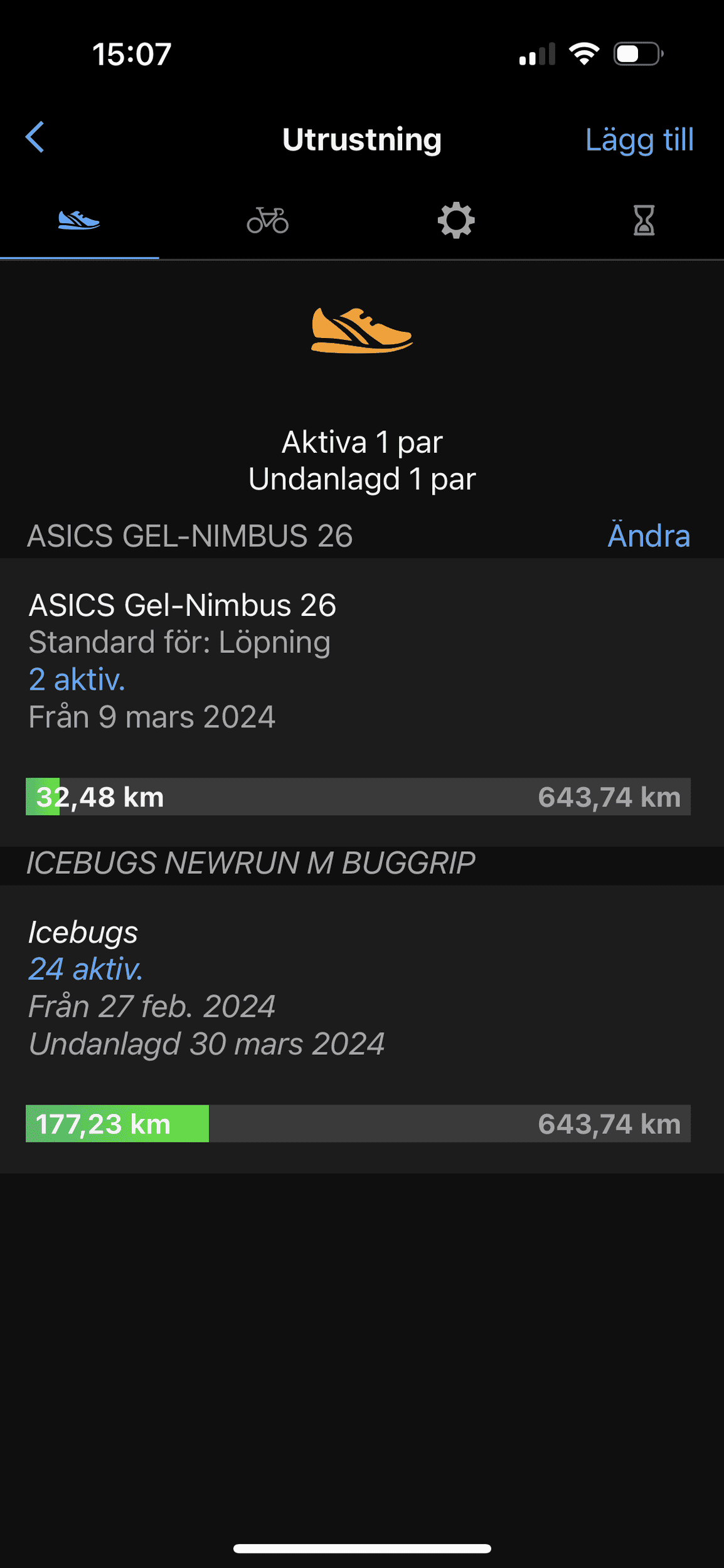Viewport: 724px width, 1568px height.
Task: View the 2 aktiv. activities link
Action: 77,680
